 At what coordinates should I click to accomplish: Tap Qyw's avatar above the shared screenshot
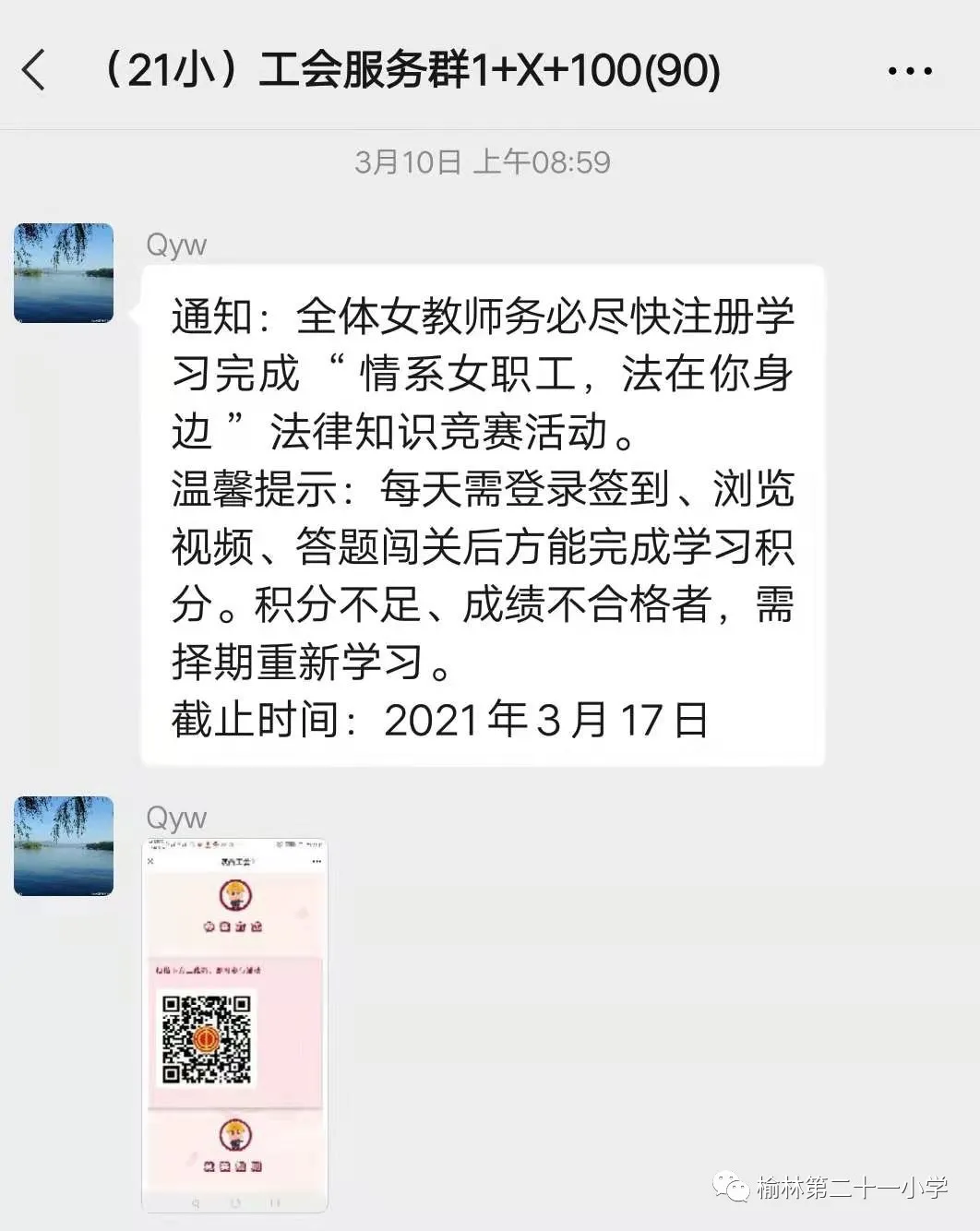(x=63, y=847)
